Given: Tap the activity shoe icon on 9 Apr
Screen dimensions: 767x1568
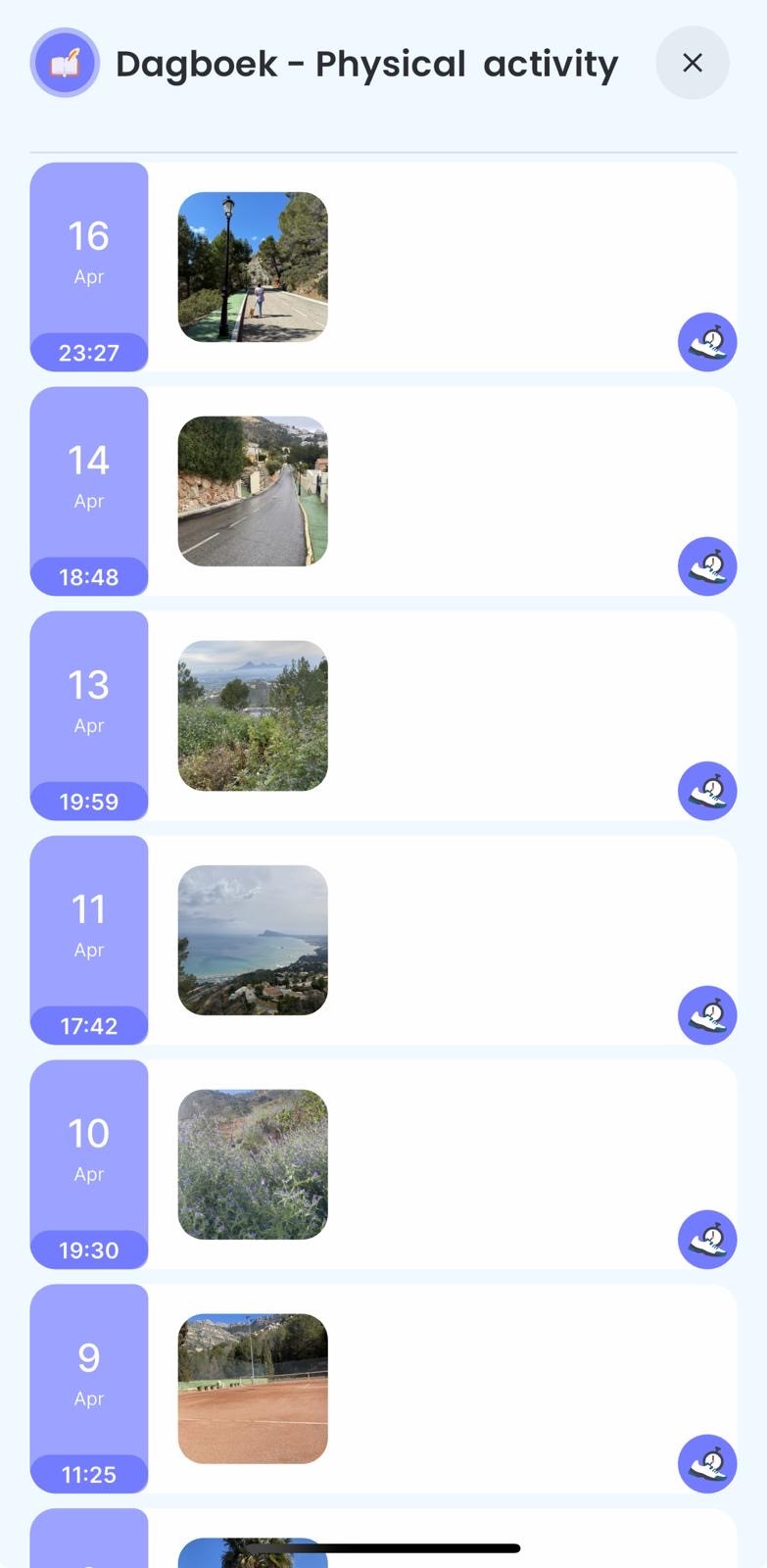Looking at the screenshot, I should click(707, 1464).
